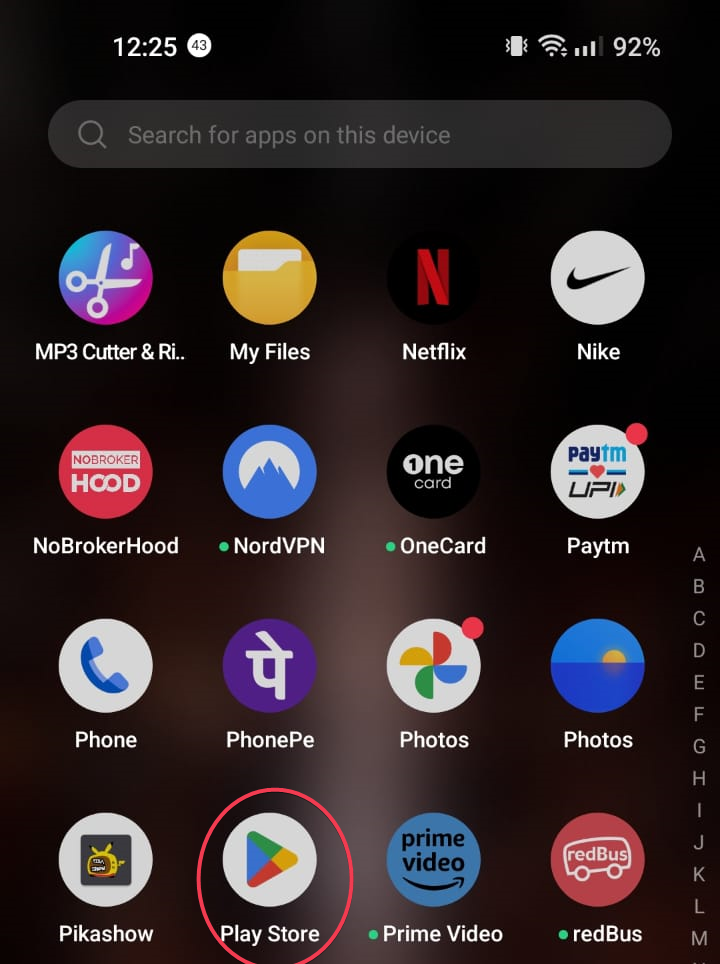Viewport: 720px width, 964px height.
Task: Open the PhonePe app
Action: coord(269,665)
